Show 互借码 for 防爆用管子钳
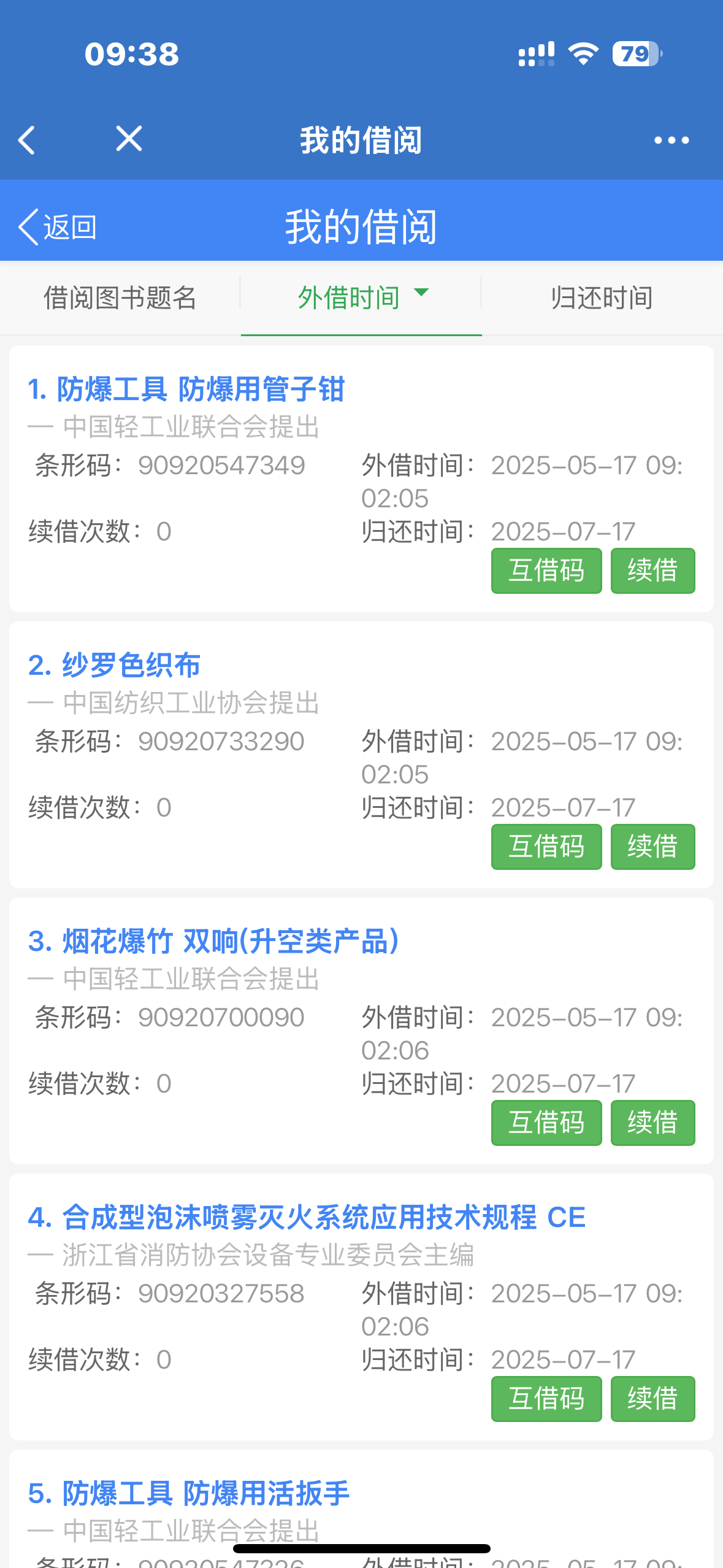Image resolution: width=723 pixels, height=1568 pixels. [x=546, y=571]
